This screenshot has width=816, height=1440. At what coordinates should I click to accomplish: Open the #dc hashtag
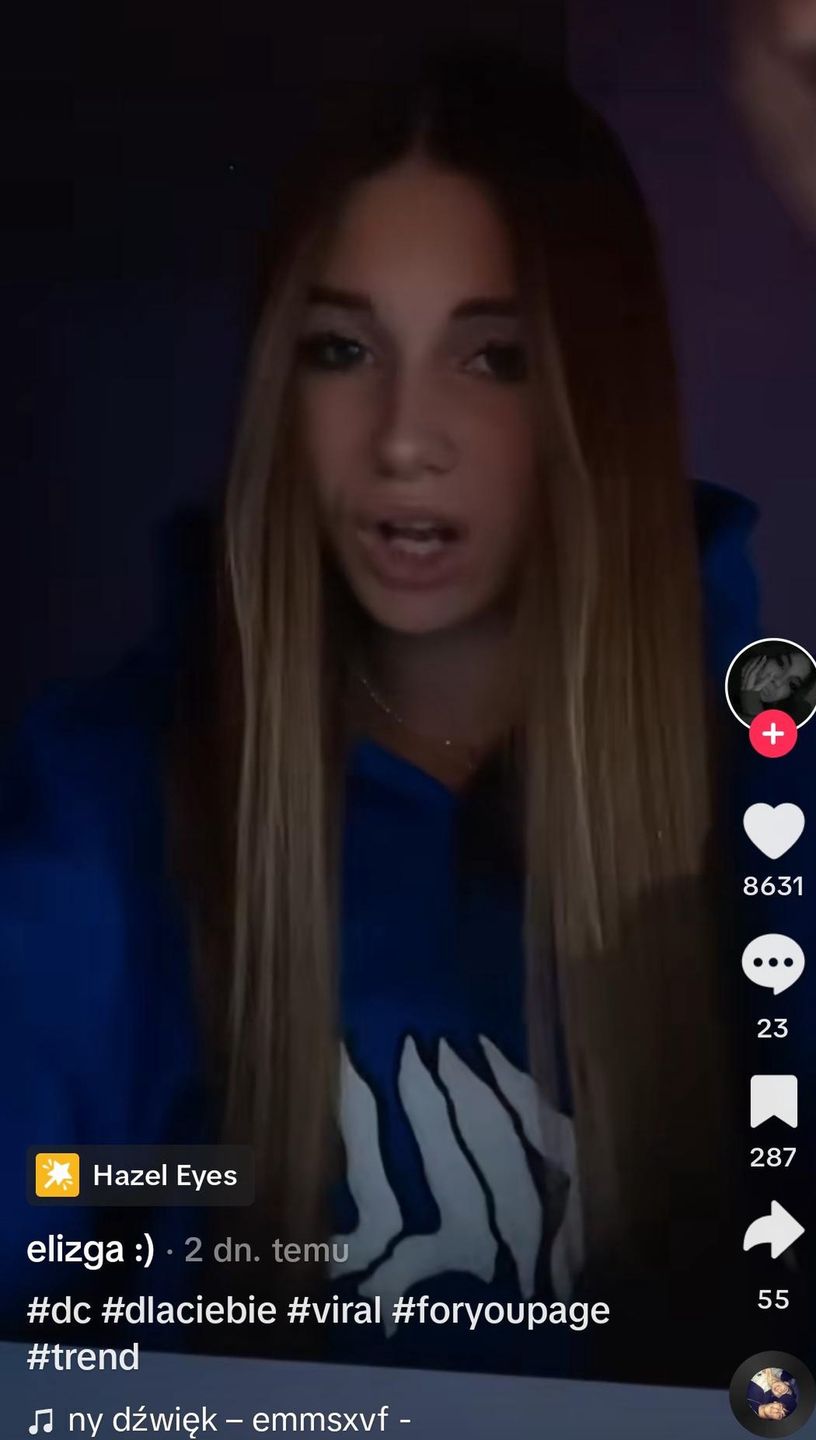(58, 1310)
